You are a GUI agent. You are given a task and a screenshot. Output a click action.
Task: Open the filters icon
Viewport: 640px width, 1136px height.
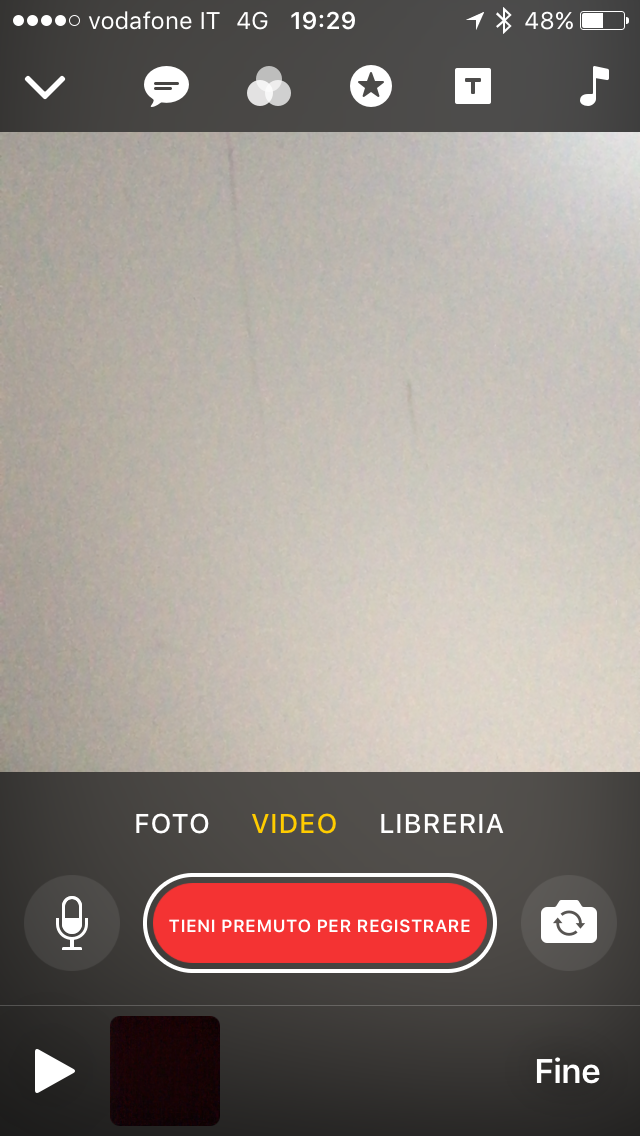point(268,88)
